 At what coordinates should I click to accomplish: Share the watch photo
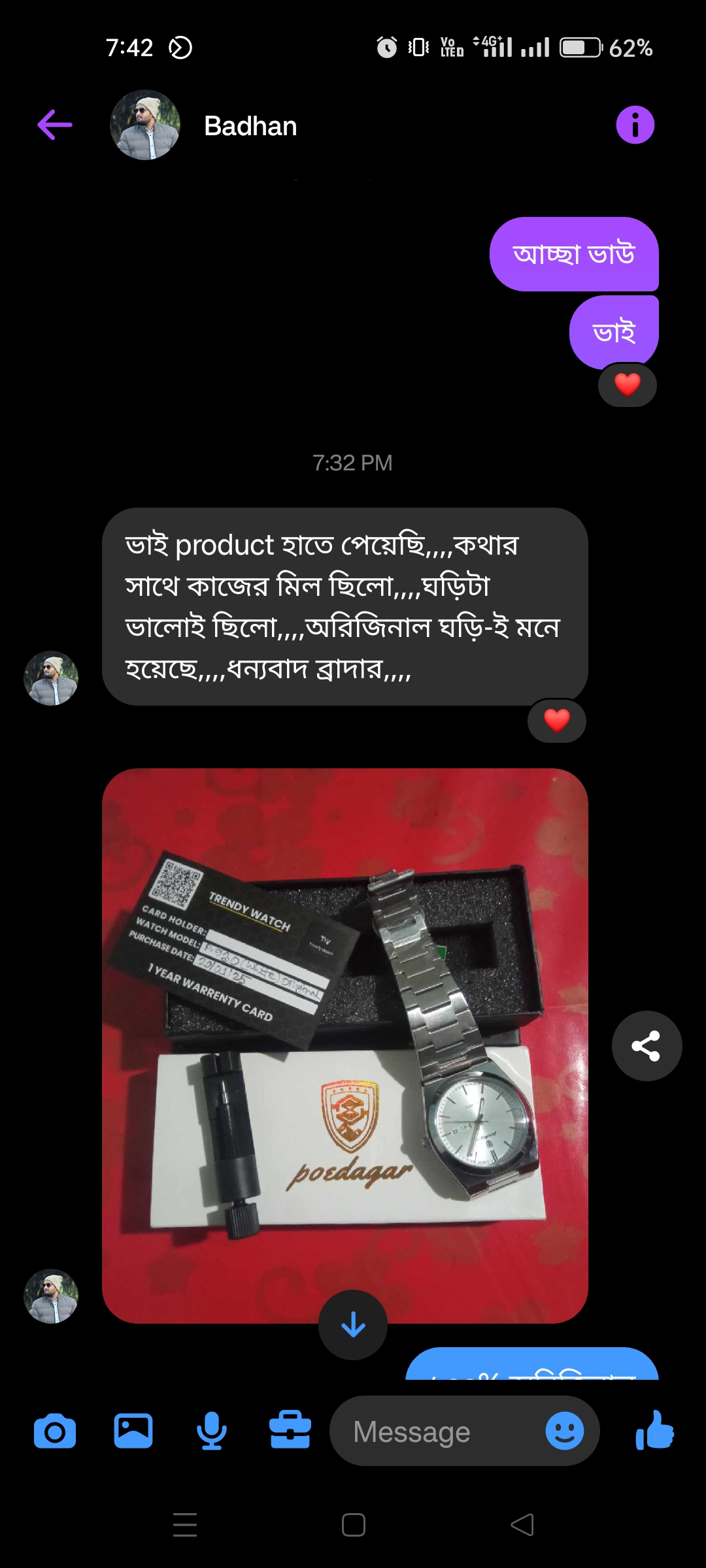pos(647,1046)
